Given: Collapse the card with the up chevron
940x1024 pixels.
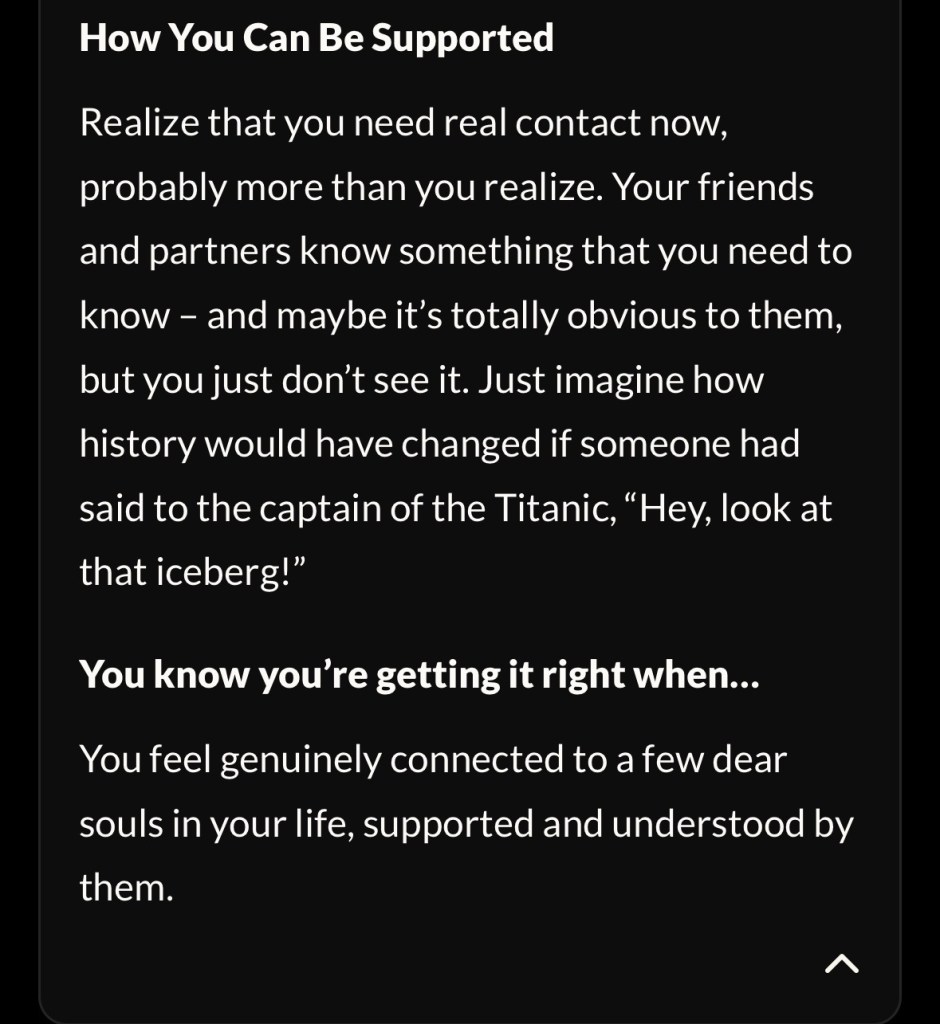Looking at the screenshot, I should click(841, 963).
